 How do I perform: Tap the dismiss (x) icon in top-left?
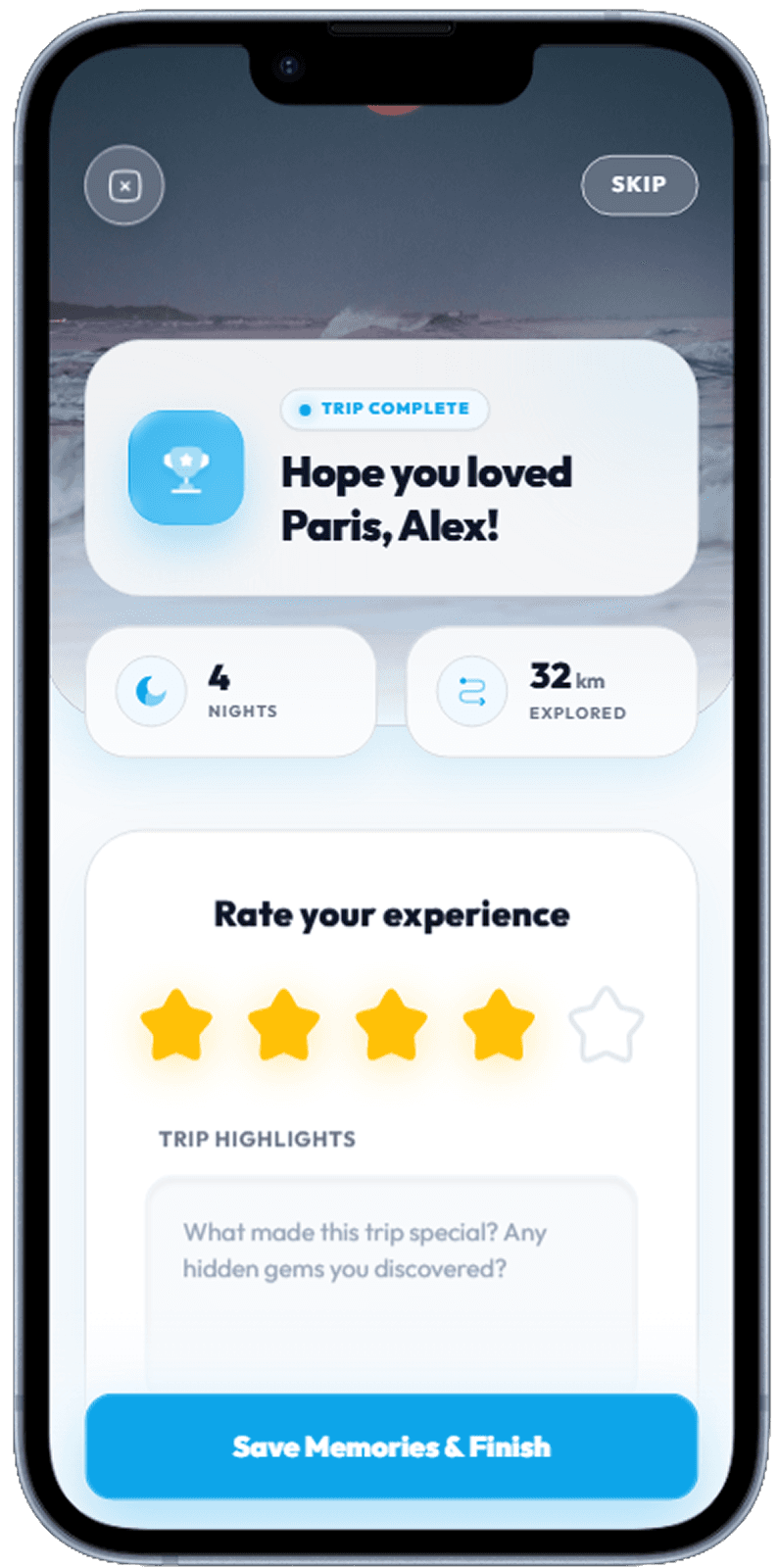coord(123,184)
